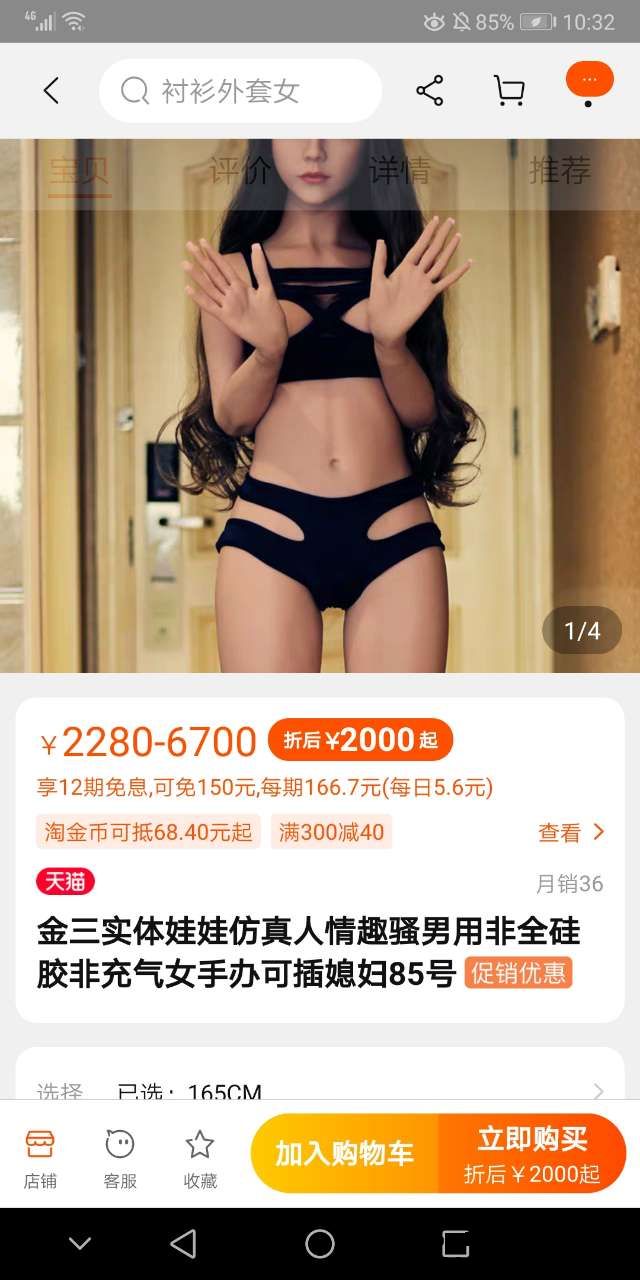The width and height of the screenshot is (640, 1280).
Task: Go back using the top-left arrow
Action: click(51, 91)
